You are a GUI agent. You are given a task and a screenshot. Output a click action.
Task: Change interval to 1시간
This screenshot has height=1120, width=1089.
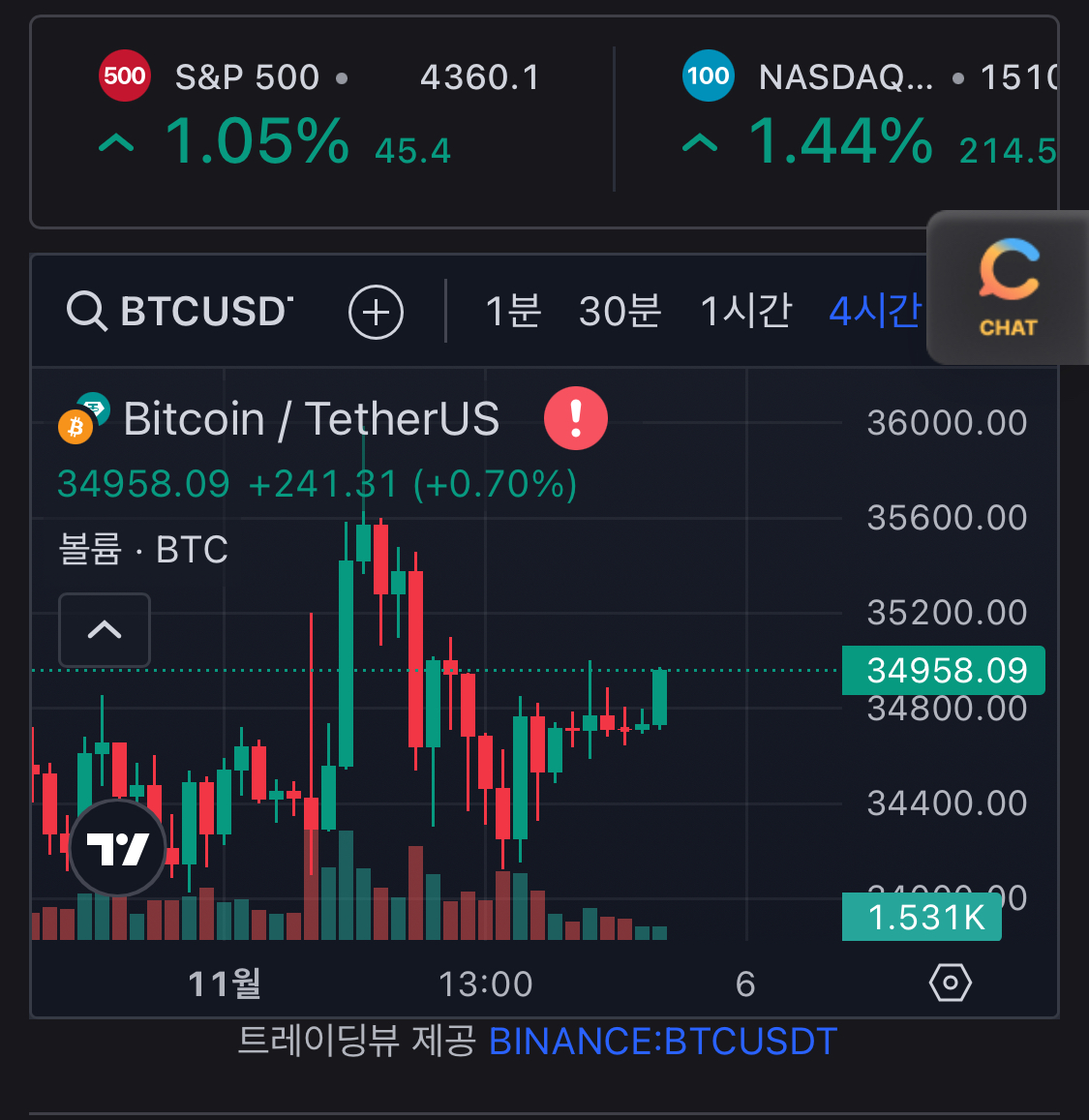[x=745, y=312]
